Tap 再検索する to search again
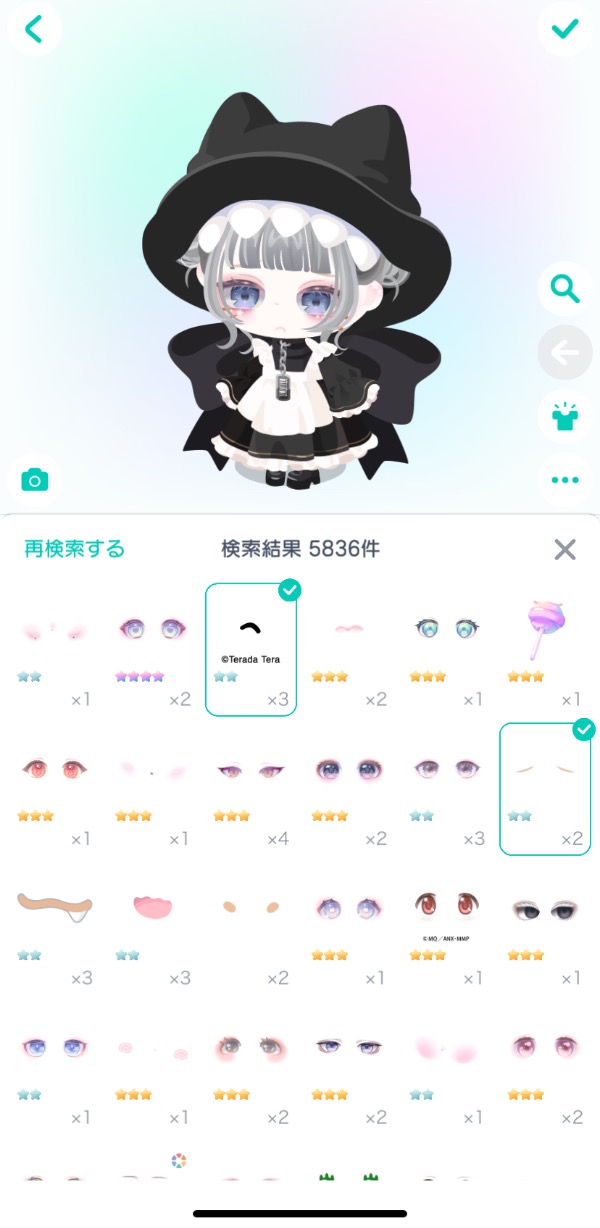 tap(74, 548)
